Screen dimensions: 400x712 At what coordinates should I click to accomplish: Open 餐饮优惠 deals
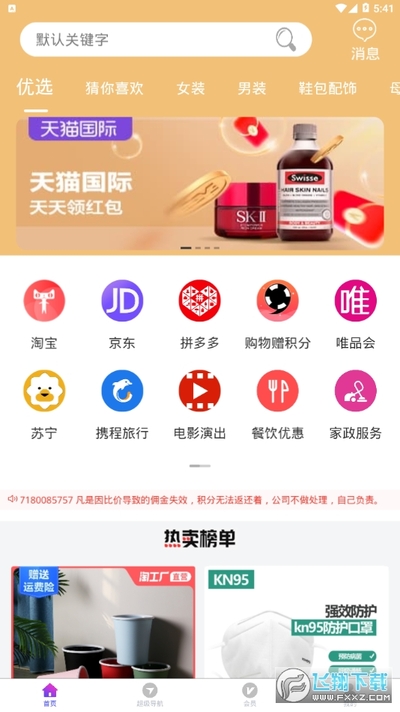click(x=277, y=405)
